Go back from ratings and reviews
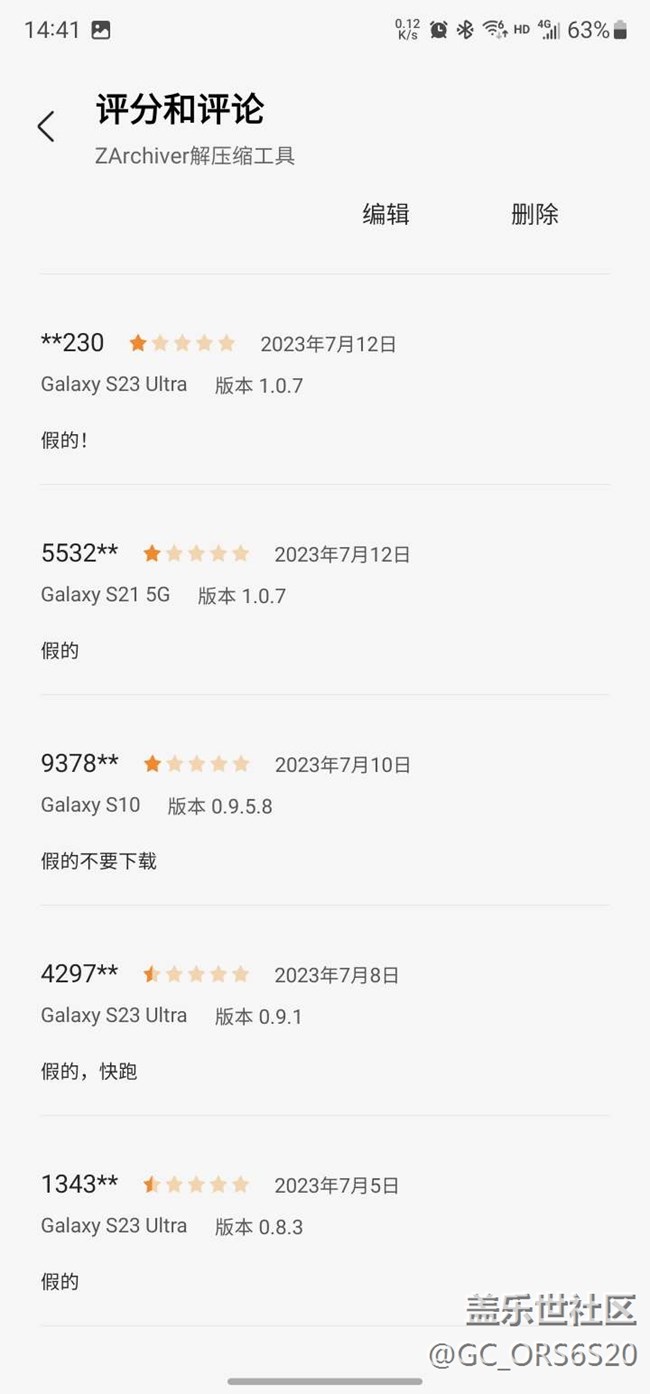 [46, 127]
